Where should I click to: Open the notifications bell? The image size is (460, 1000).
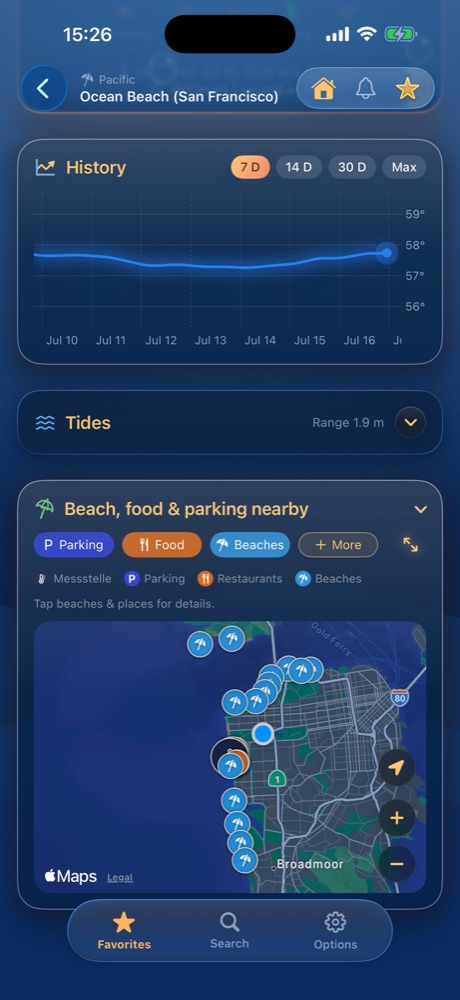365,89
